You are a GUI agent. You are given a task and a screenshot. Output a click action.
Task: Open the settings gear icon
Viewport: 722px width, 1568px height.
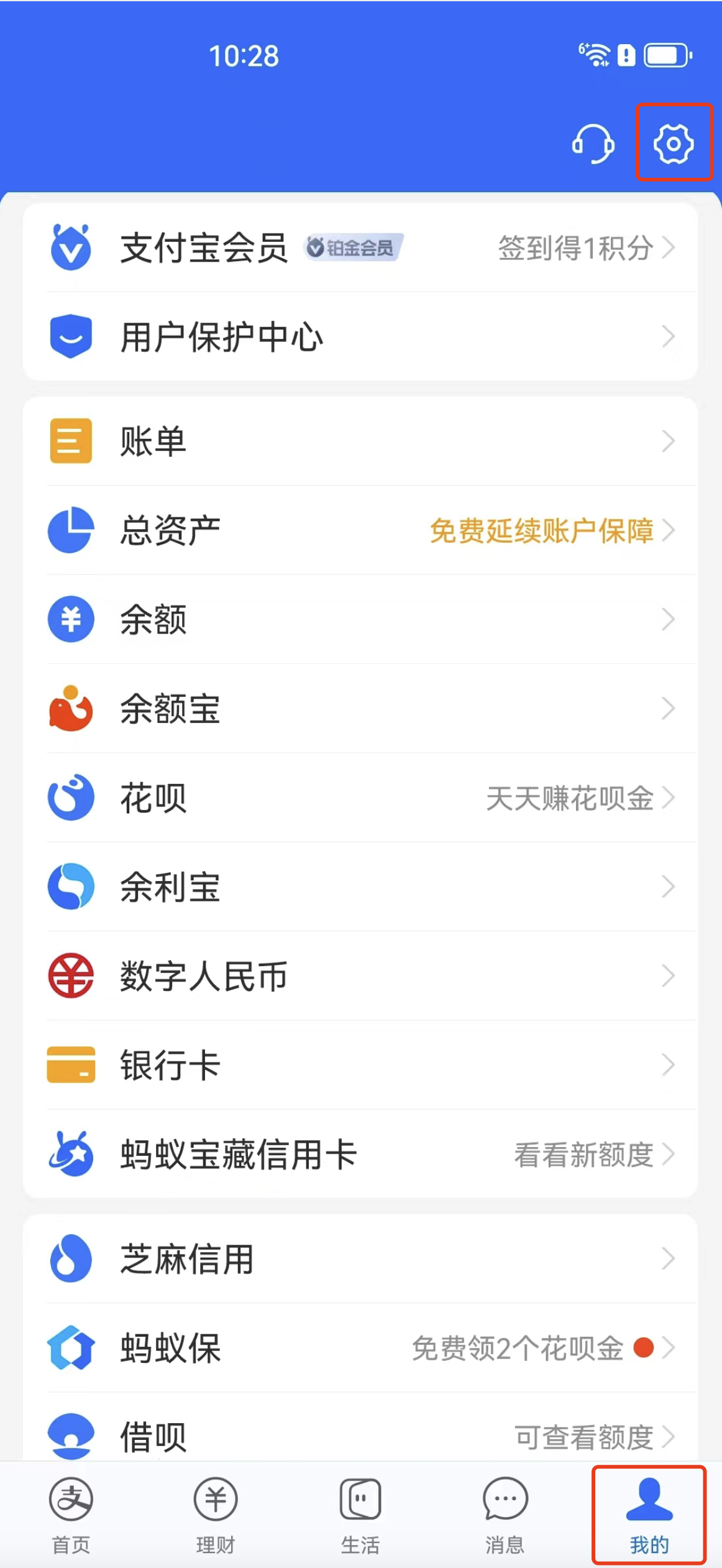tap(673, 144)
